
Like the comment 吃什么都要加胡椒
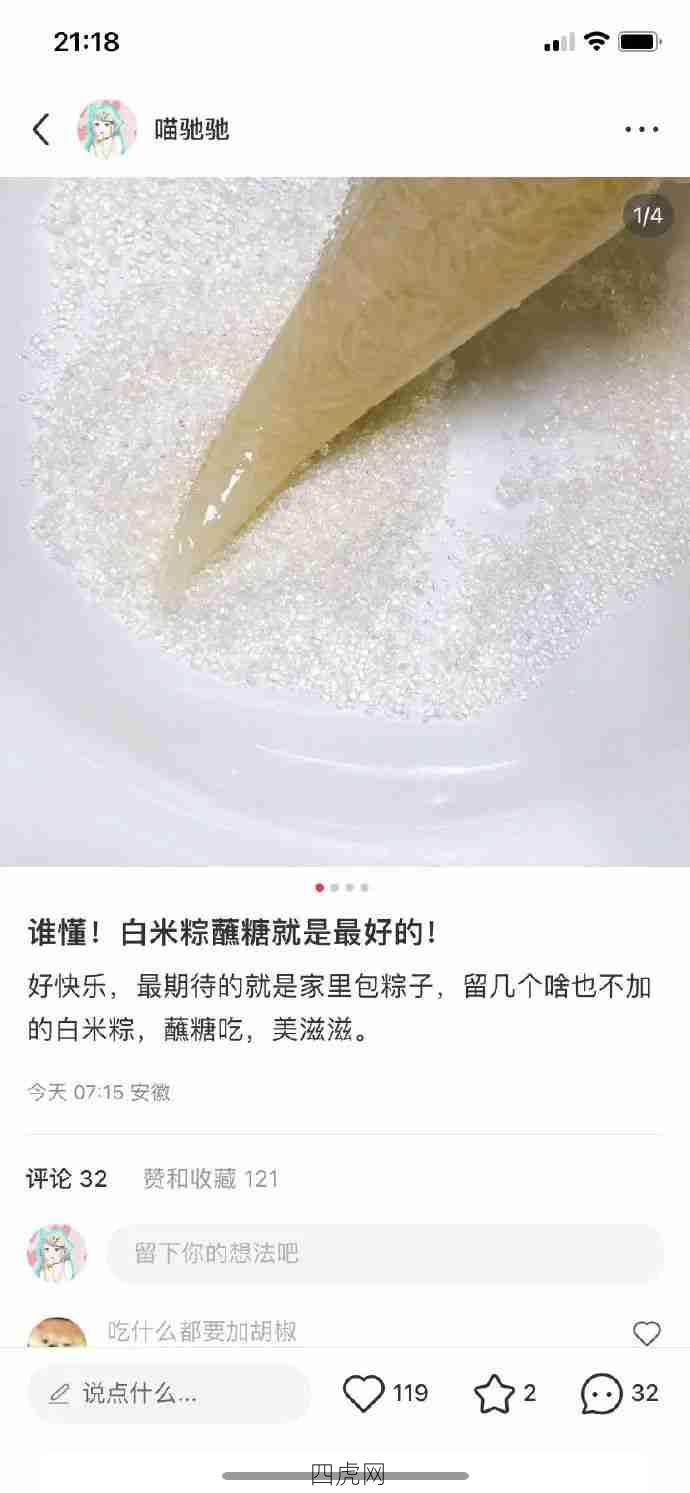647,1333
